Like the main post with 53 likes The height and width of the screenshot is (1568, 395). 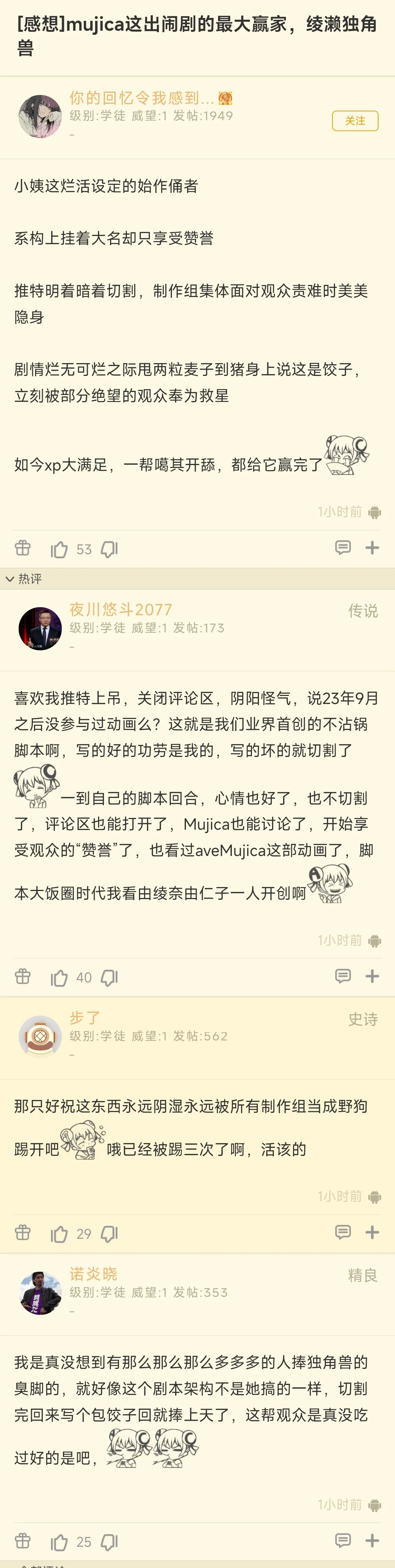coord(60,550)
